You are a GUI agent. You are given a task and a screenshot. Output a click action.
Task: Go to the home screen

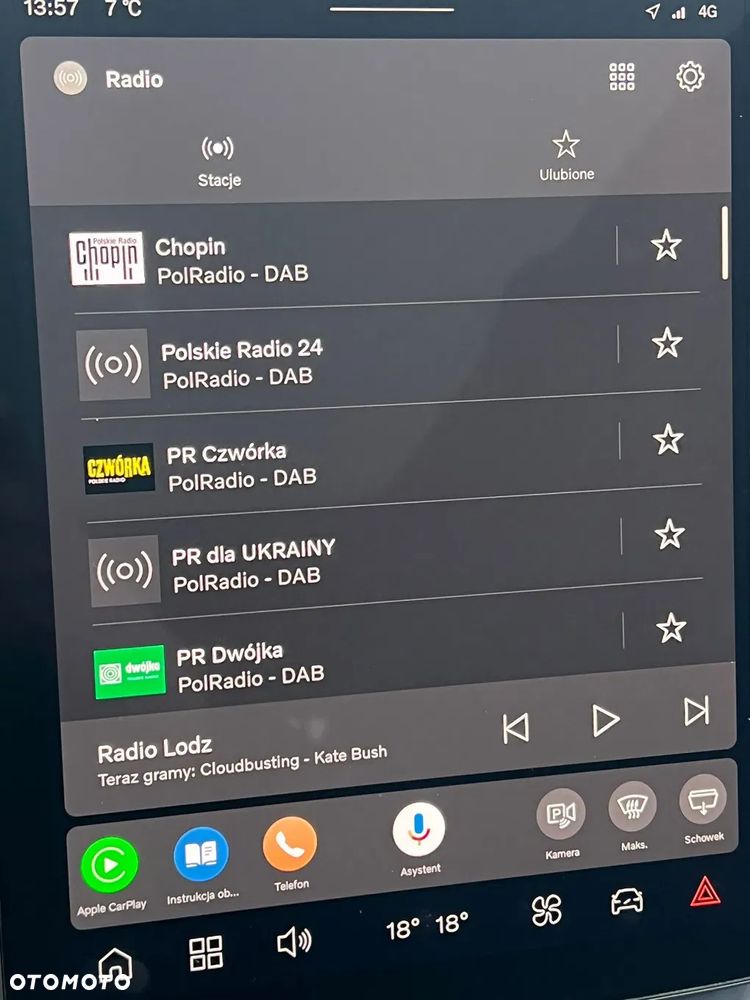(116, 965)
